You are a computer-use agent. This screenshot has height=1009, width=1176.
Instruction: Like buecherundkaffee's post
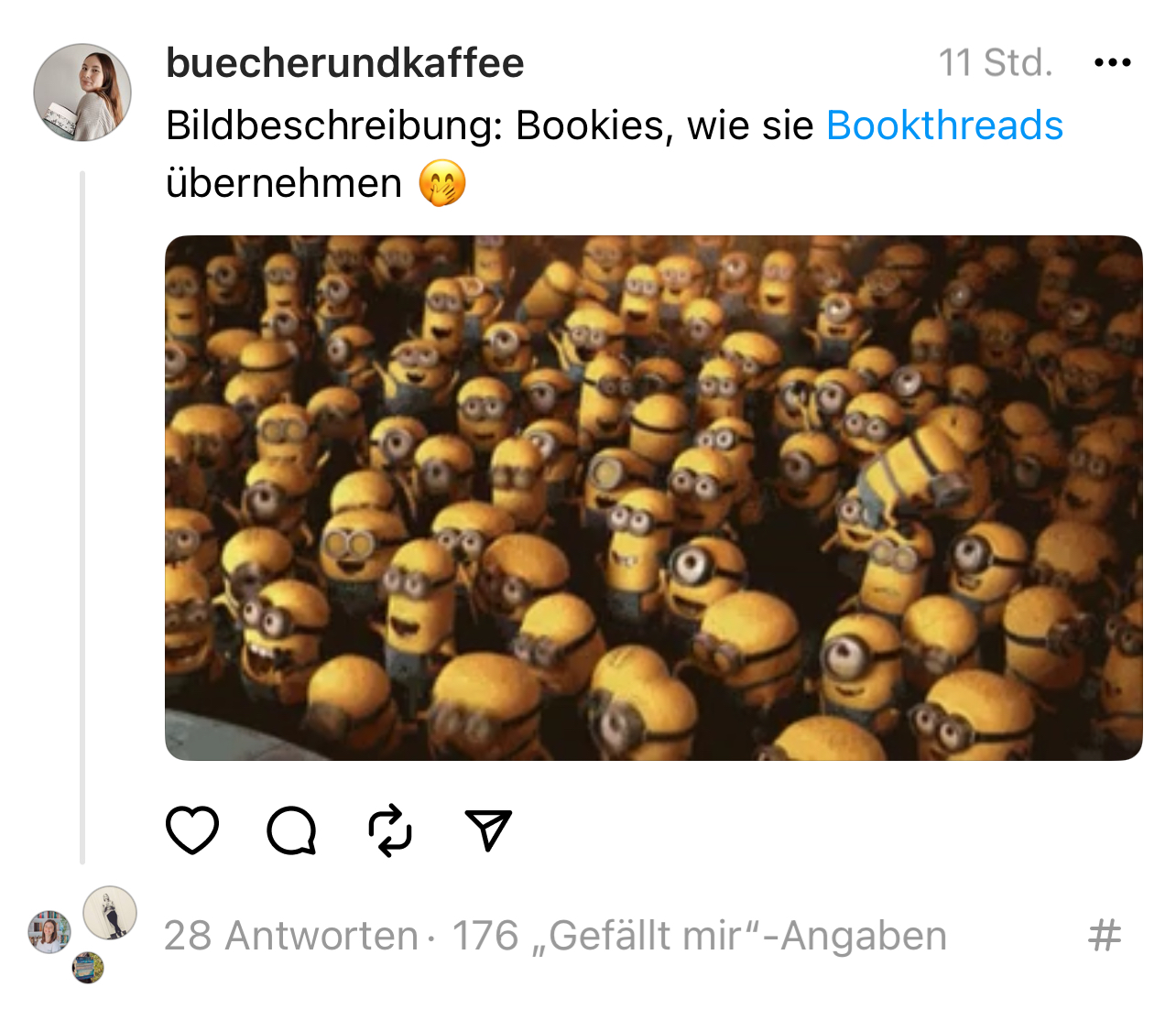pyautogui.click(x=192, y=830)
